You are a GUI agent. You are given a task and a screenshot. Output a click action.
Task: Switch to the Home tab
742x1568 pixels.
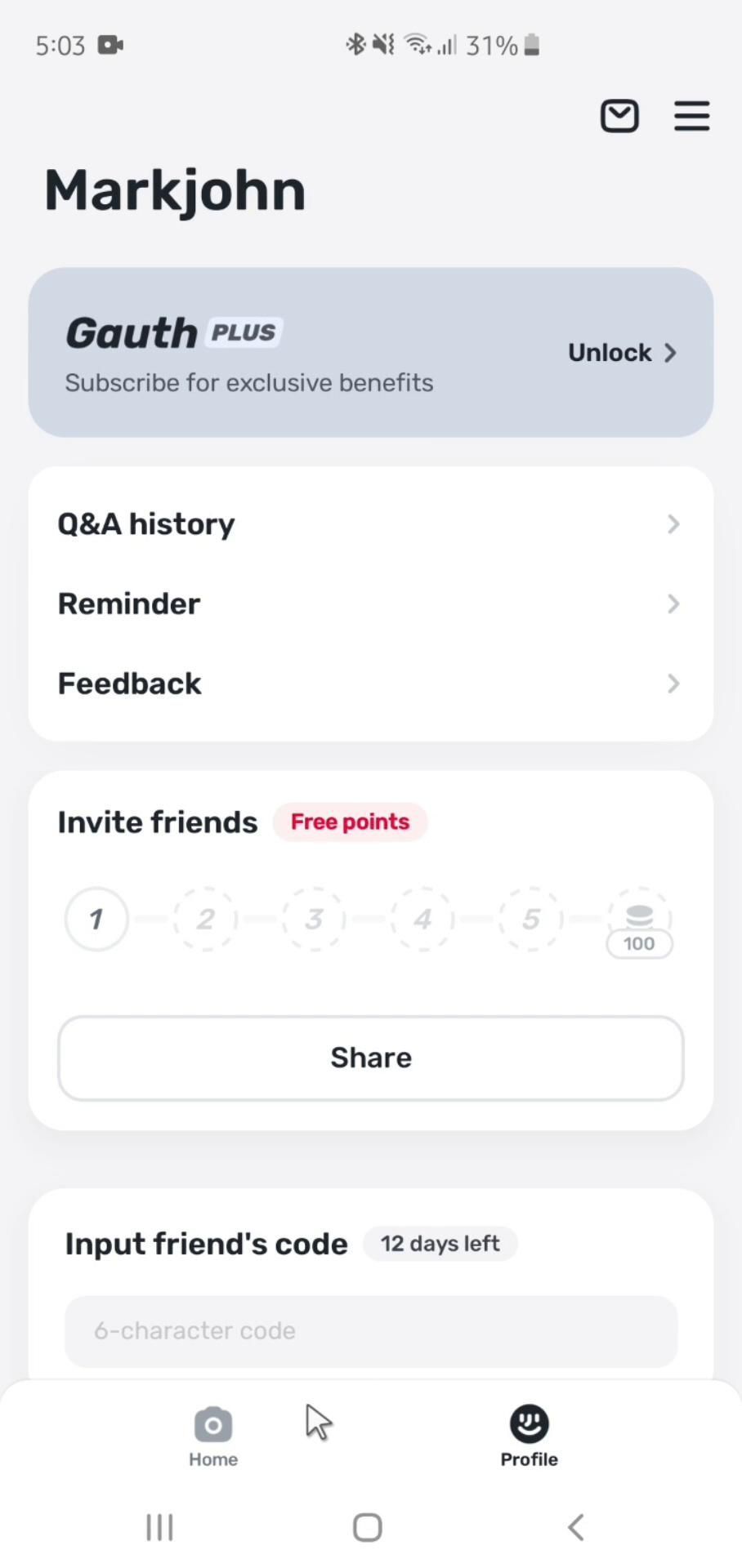pos(213,1437)
